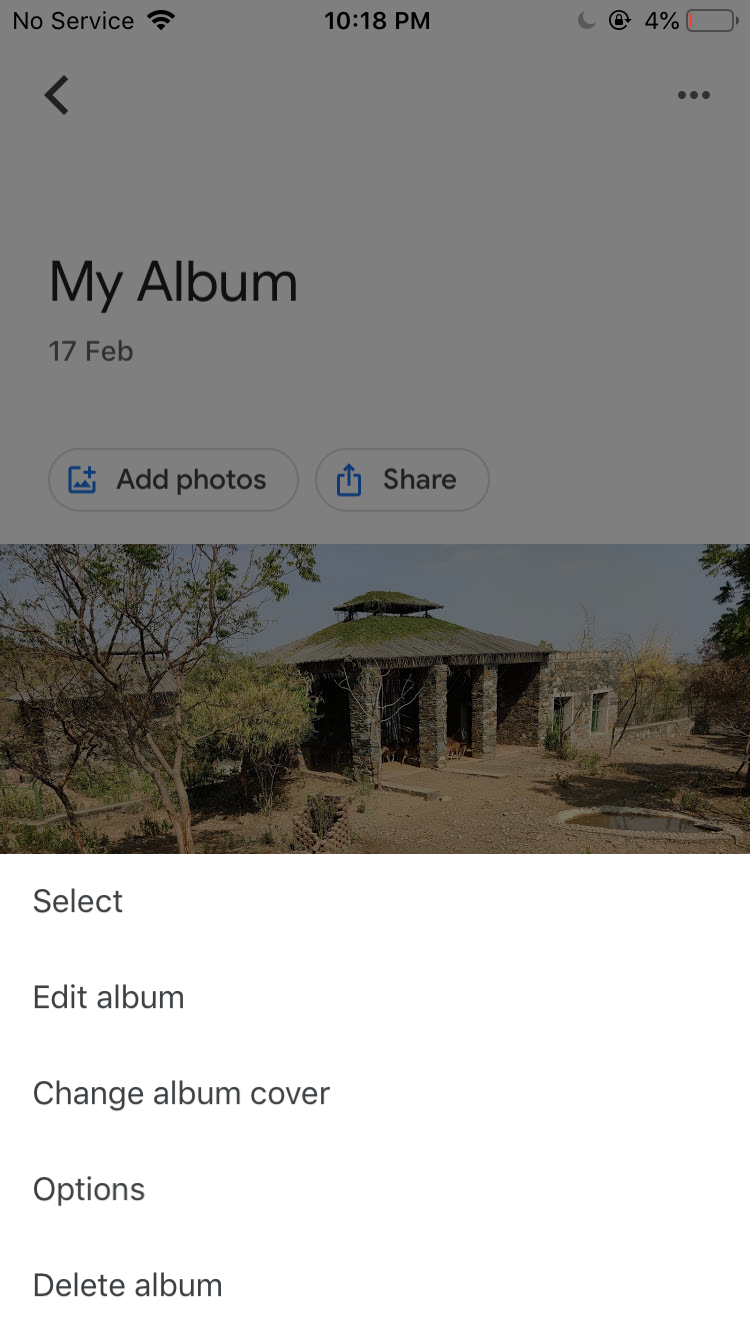
Task: Tap the Share icon
Action: [348, 479]
